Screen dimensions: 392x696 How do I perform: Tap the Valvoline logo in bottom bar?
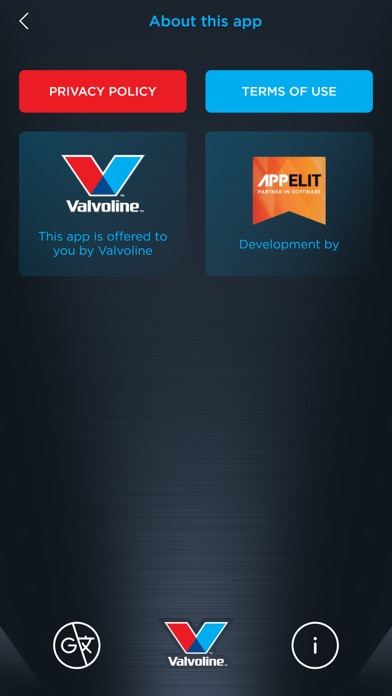197,643
